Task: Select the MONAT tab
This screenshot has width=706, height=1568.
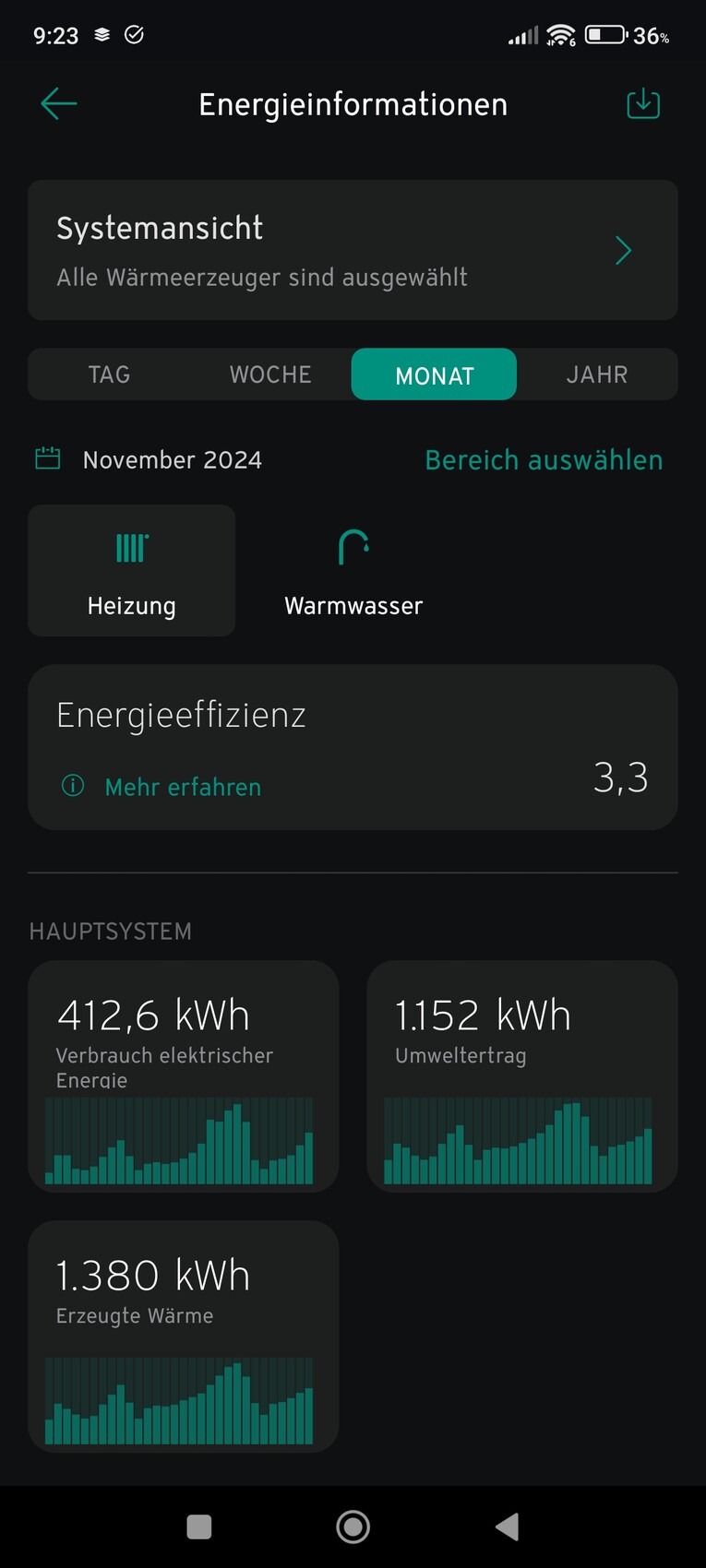Action: point(434,374)
